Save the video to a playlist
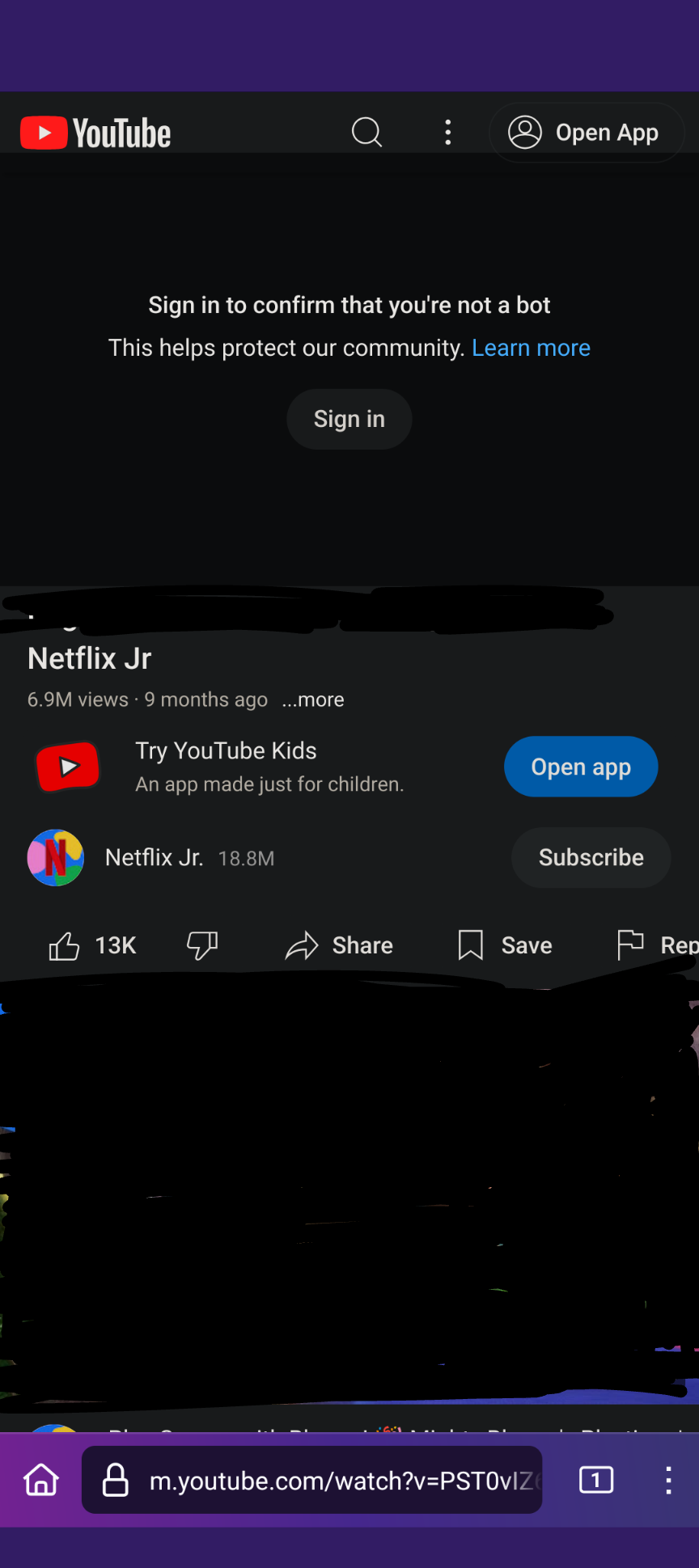Image resolution: width=699 pixels, height=1568 pixels. [505, 945]
